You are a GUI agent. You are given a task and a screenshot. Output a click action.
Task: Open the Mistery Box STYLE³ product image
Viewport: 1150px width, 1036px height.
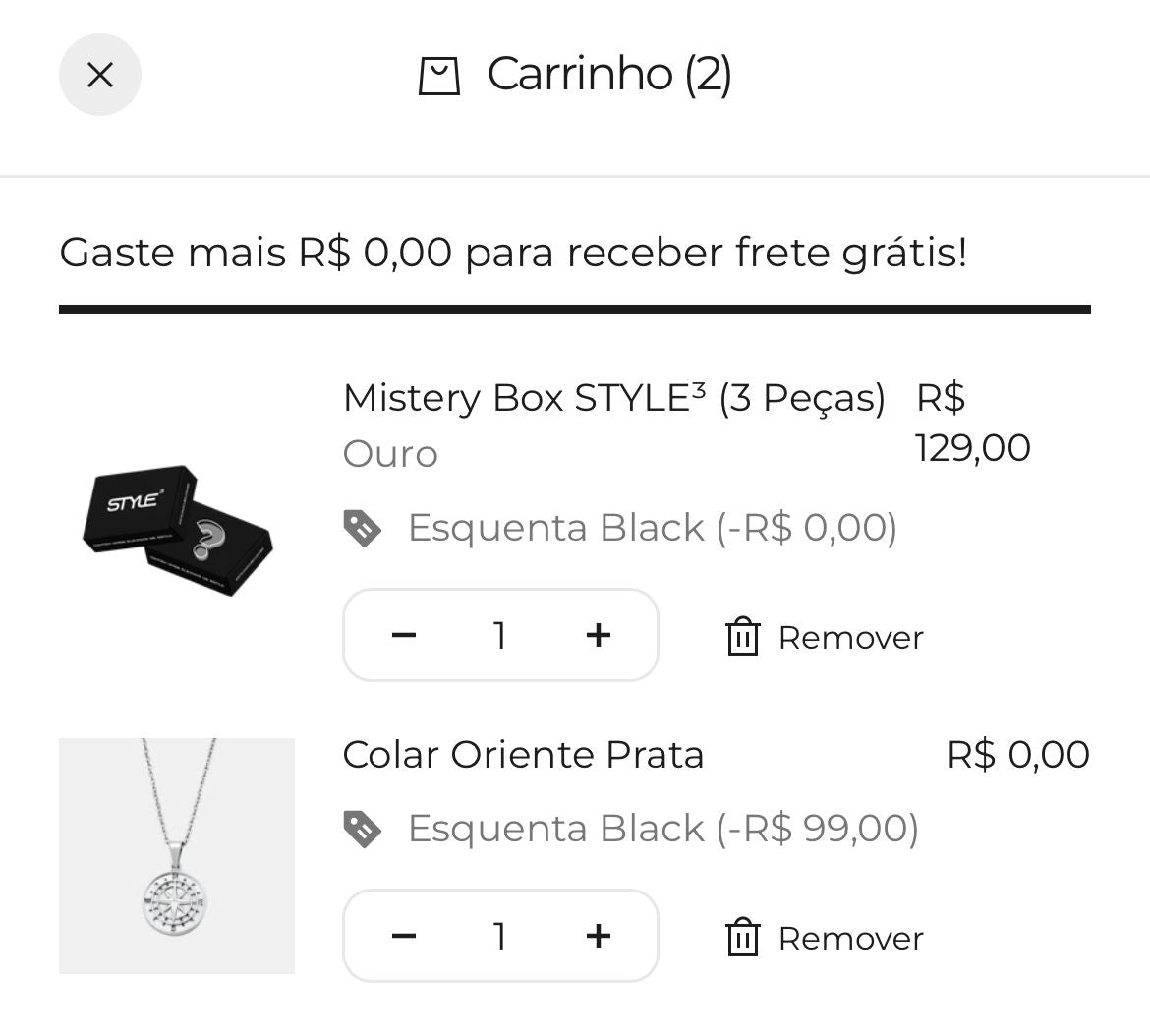177,531
